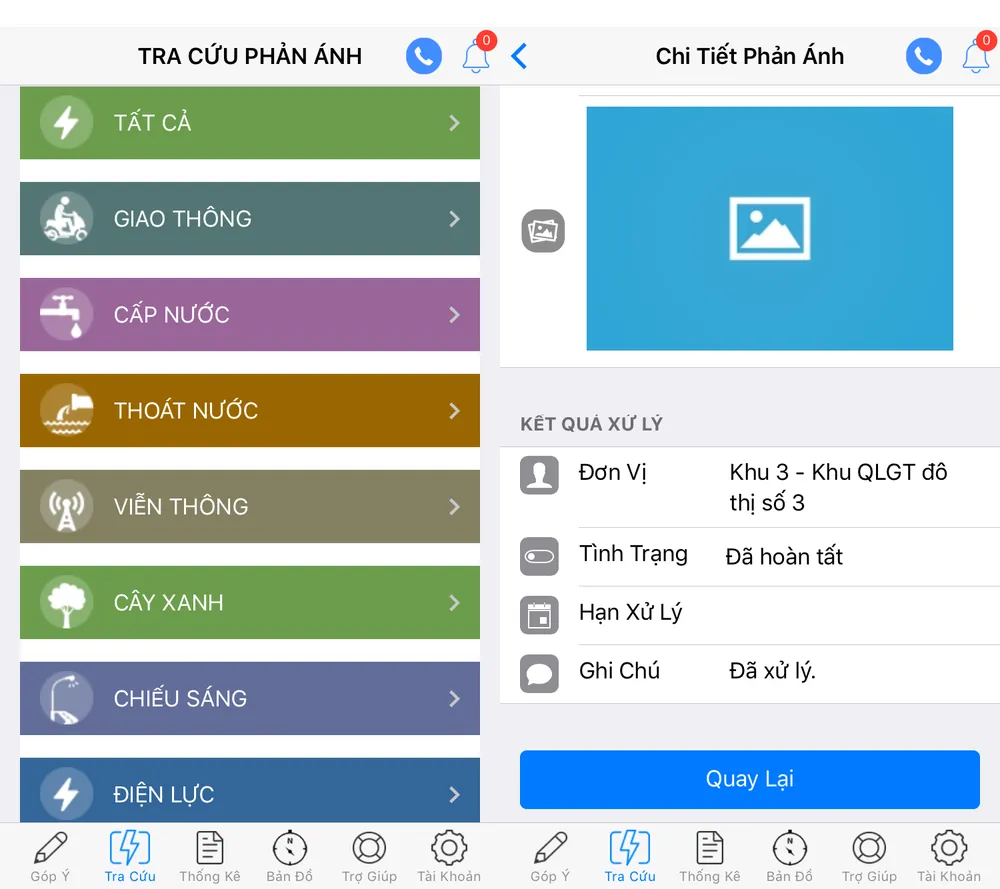Viewport: 1000px width, 889px height.
Task: Open the TẤT CẢ category
Action: 250,123
